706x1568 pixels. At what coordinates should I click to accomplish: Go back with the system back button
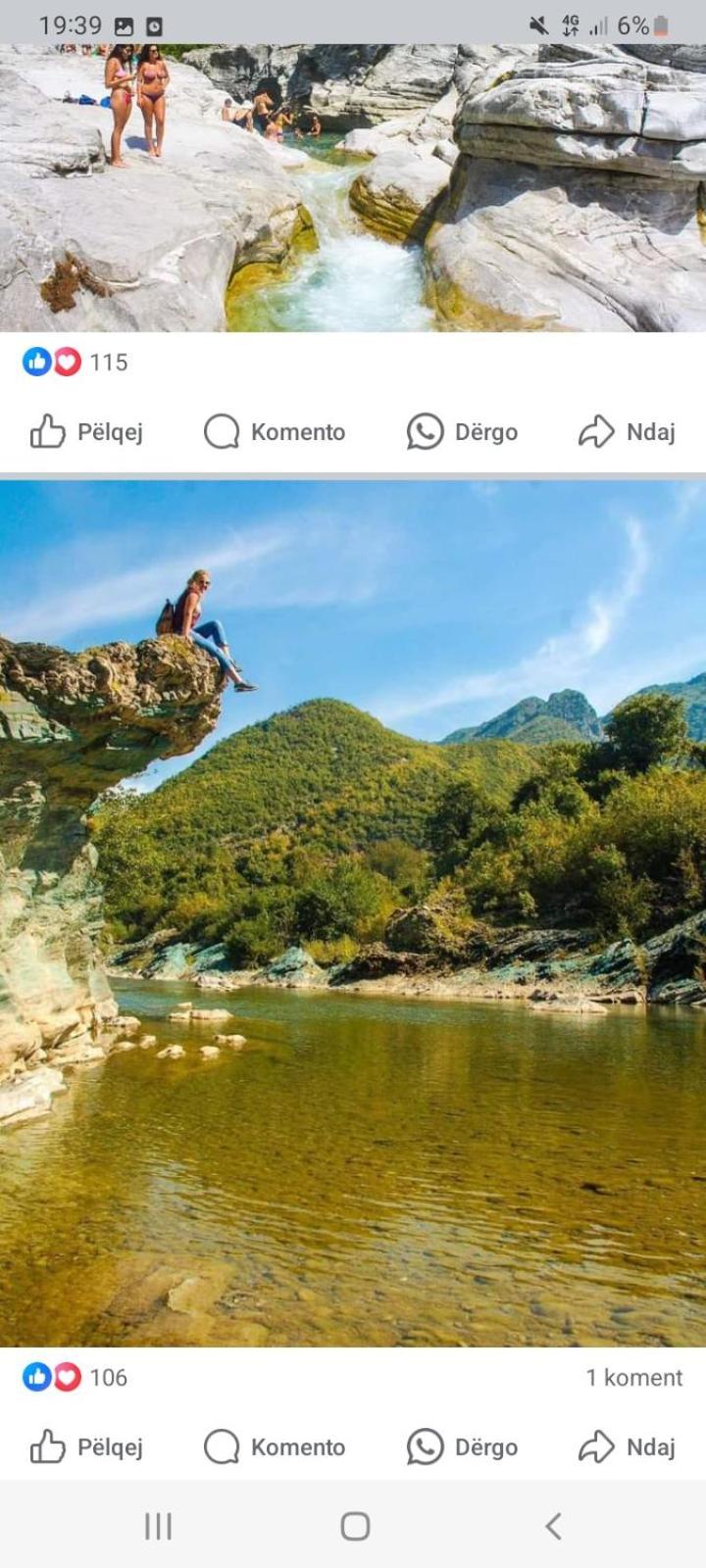coord(553,1526)
